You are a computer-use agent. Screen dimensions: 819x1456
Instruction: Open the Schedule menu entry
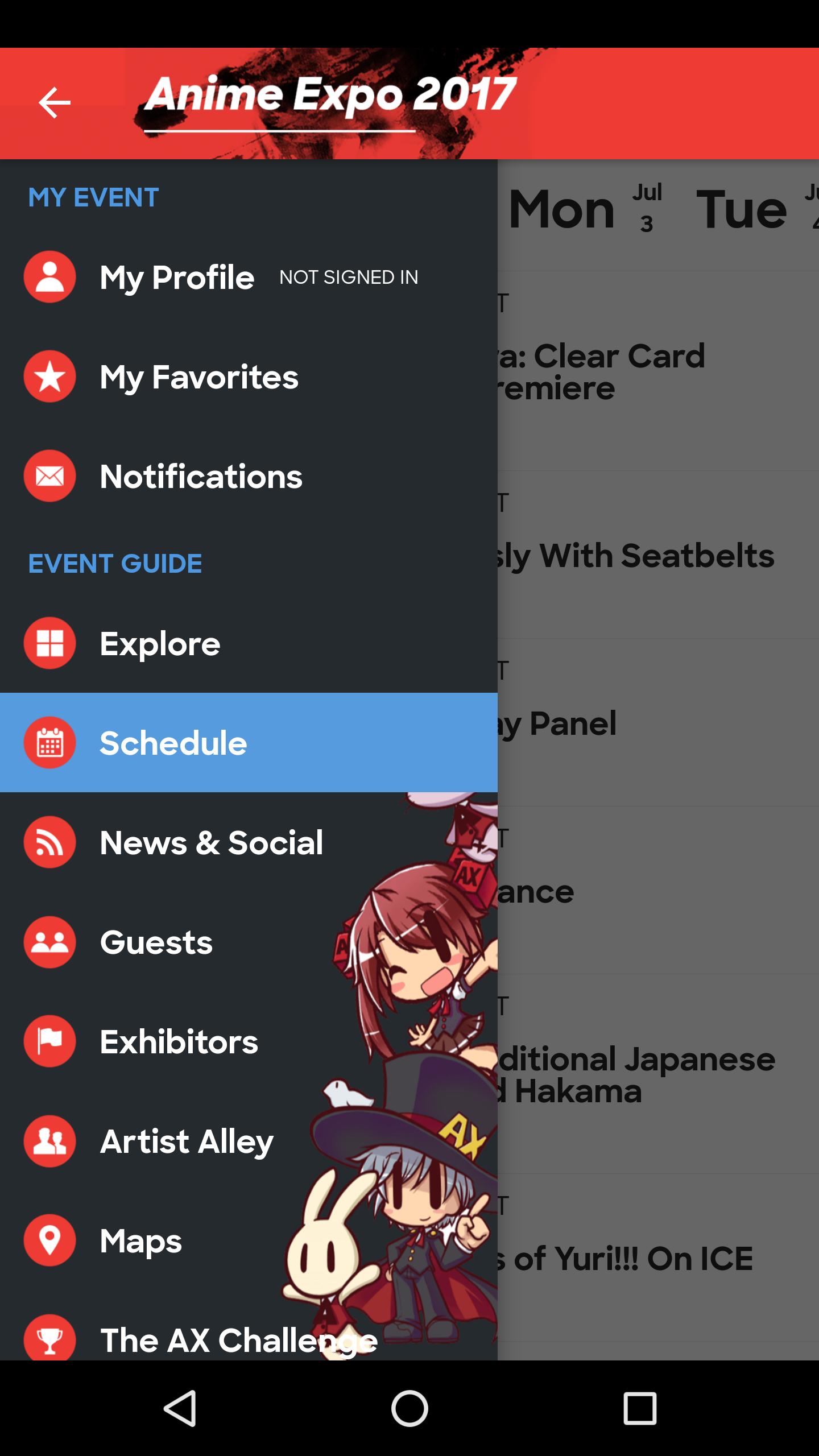173,743
